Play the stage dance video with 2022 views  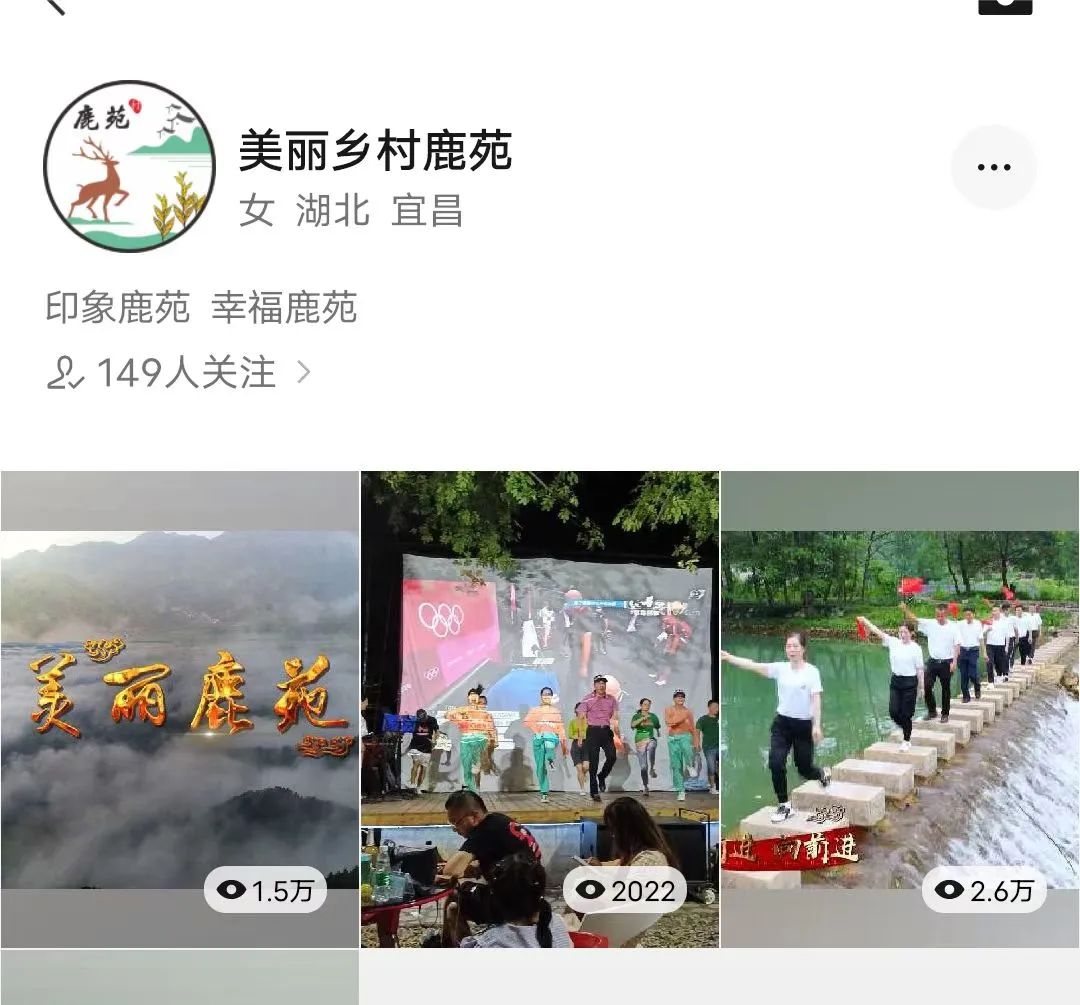tap(540, 708)
